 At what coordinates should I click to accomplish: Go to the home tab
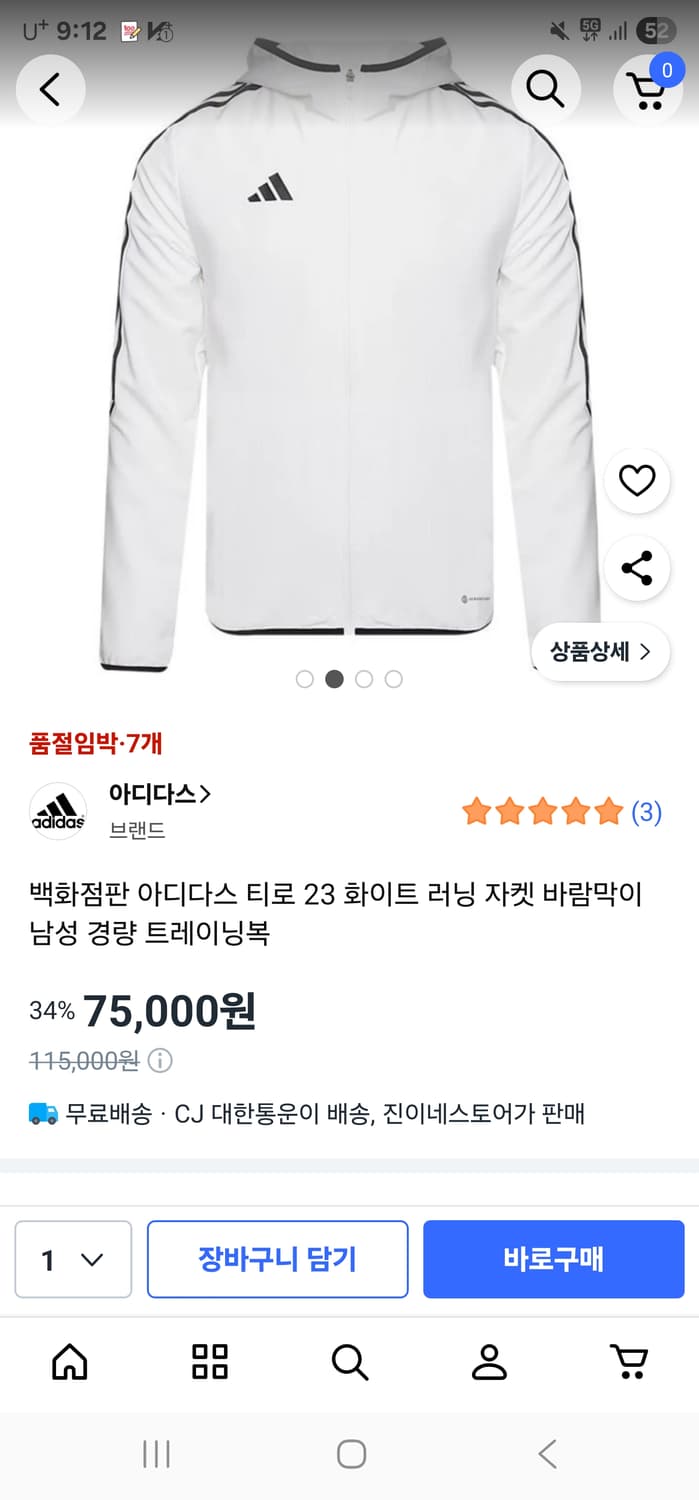[x=70, y=1362]
